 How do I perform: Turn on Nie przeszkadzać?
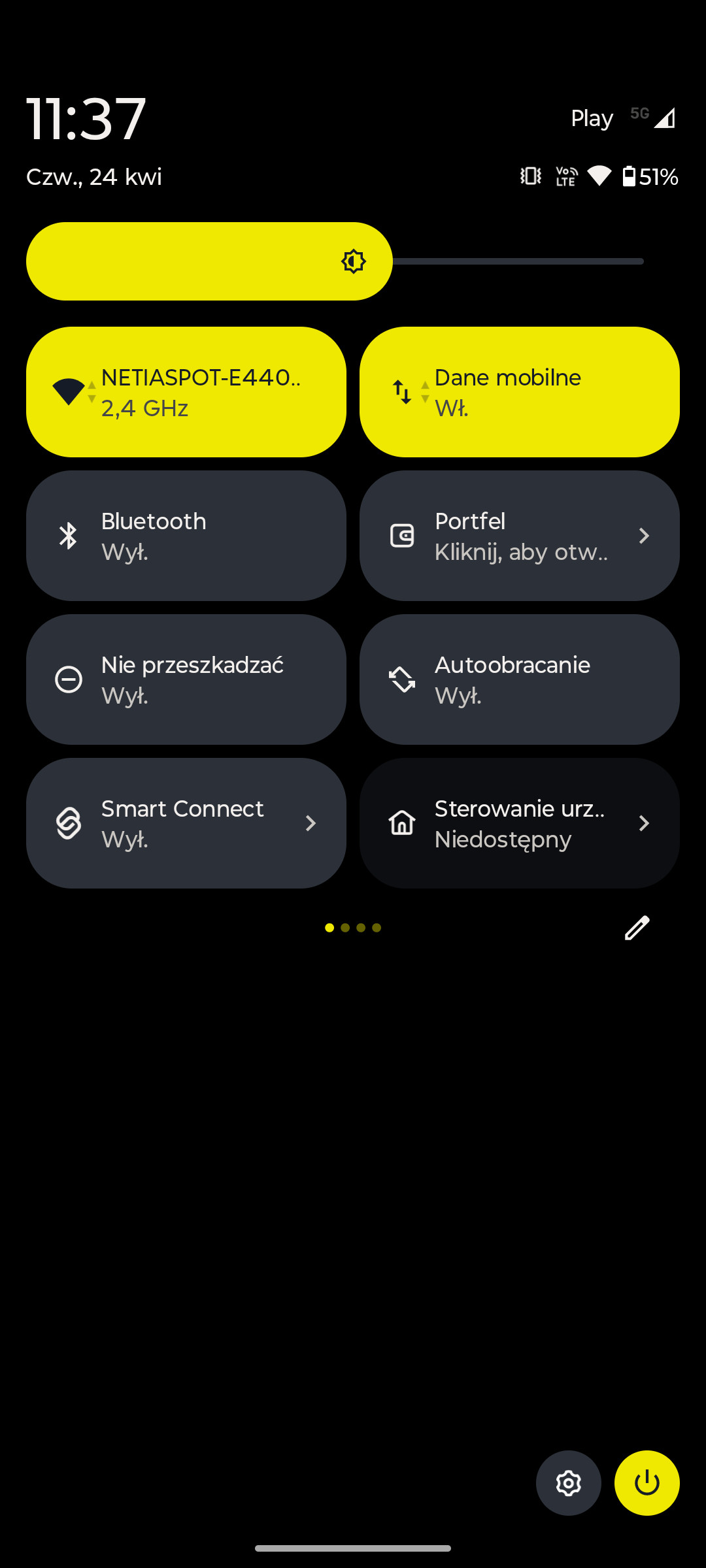pyautogui.click(x=186, y=679)
